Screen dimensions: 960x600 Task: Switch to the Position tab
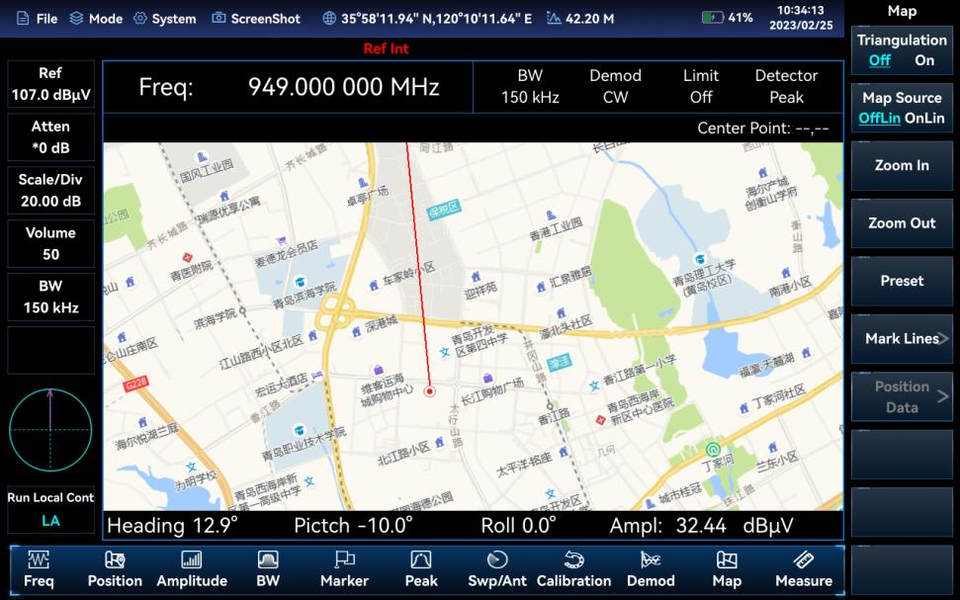(115, 569)
